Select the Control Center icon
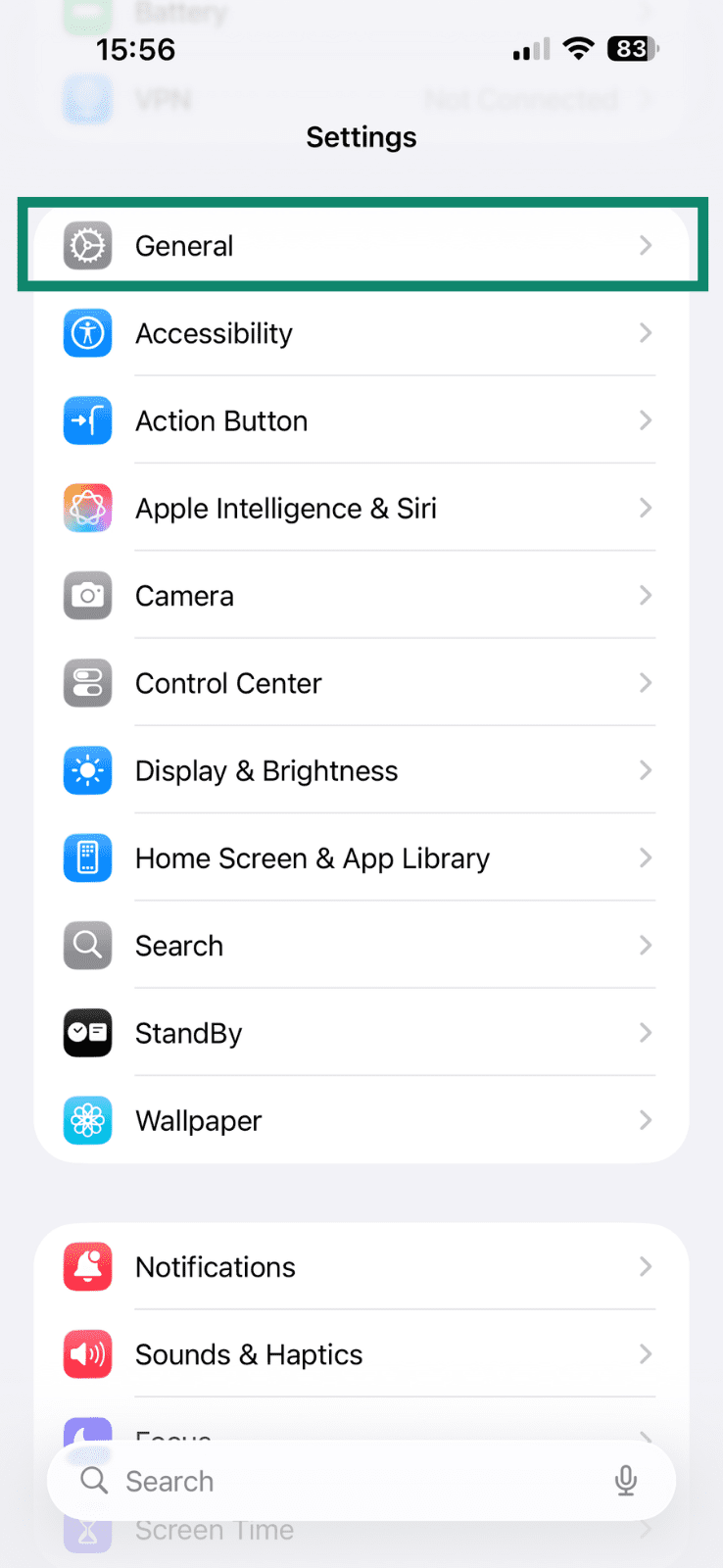The image size is (723, 1568). click(x=87, y=683)
